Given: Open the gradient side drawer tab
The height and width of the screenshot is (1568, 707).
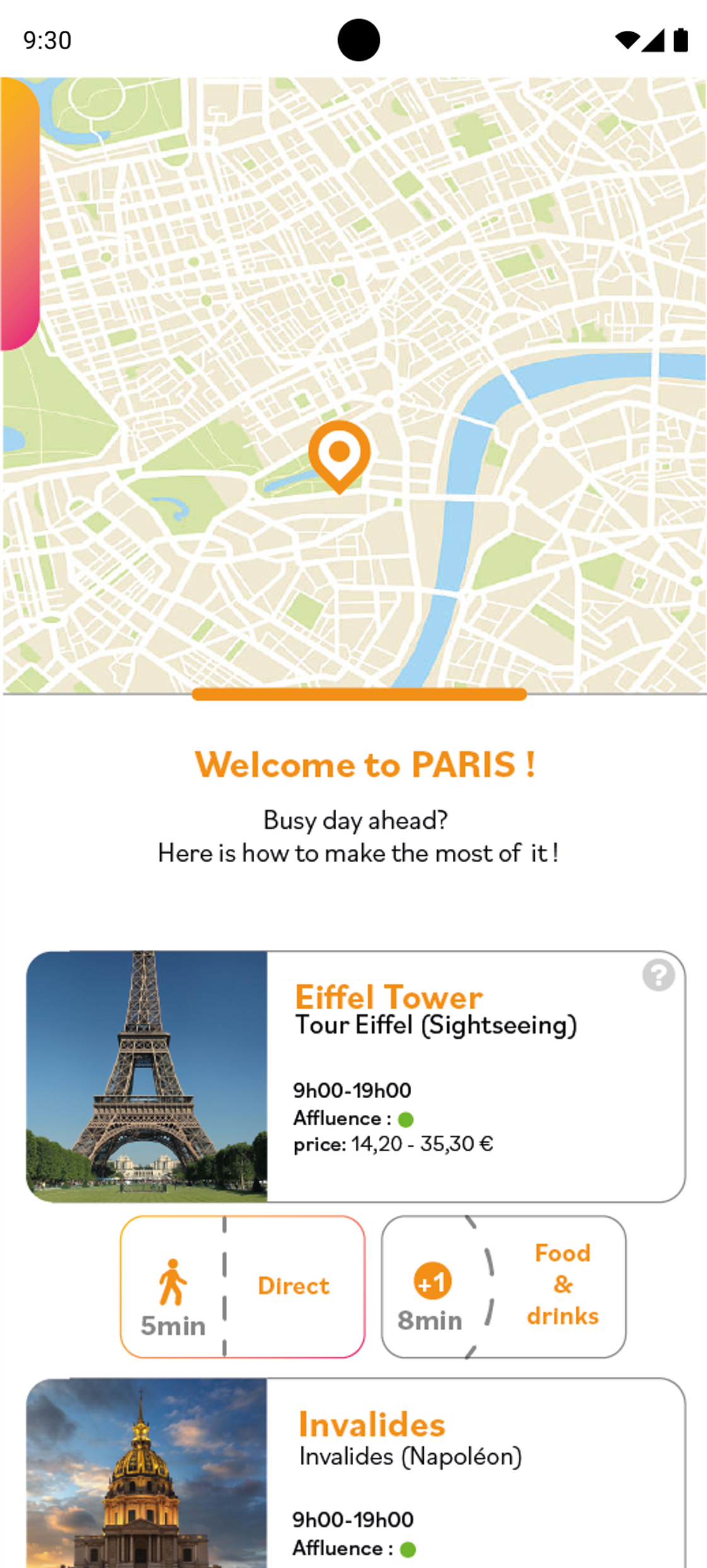Looking at the screenshot, I should pos(19,213).
